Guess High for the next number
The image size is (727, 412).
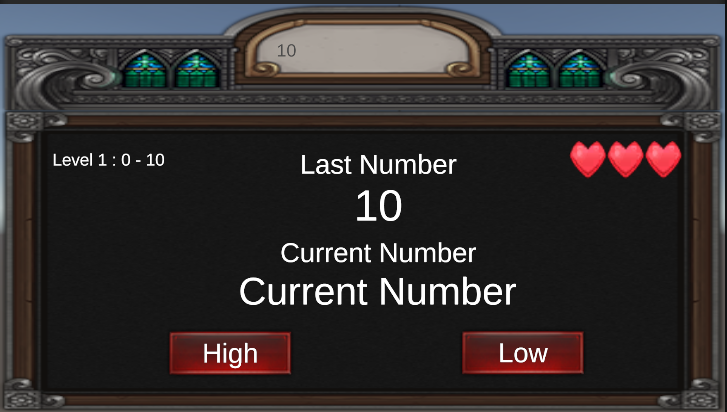click(x=230, y=353)
